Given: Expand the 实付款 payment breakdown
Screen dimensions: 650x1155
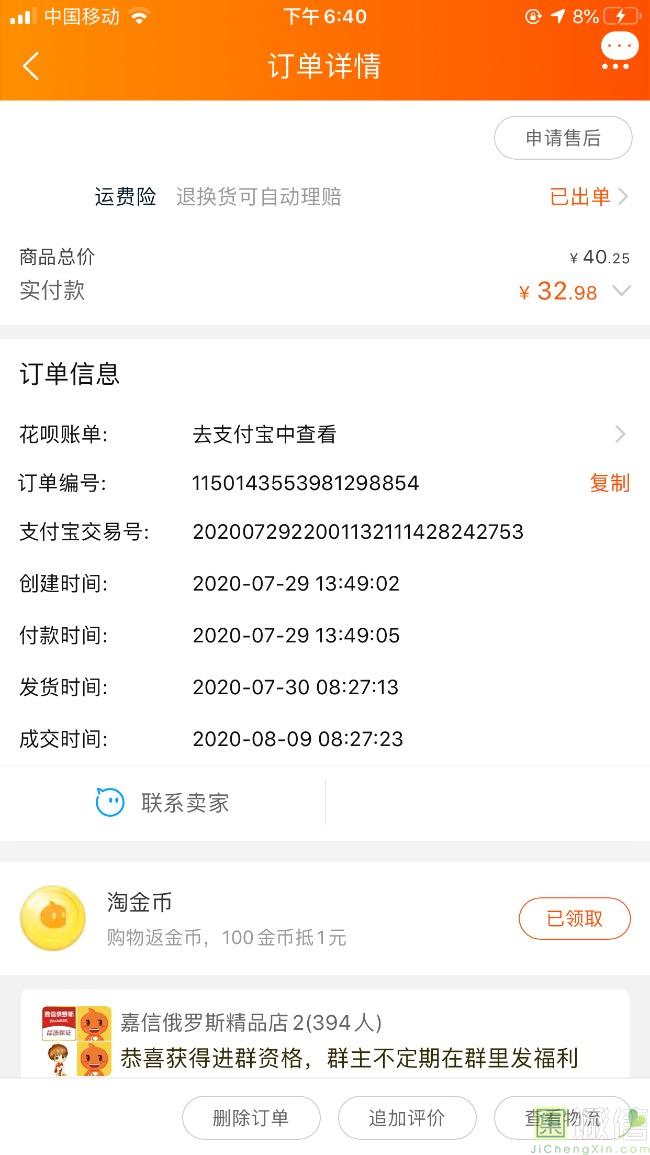Looking at the screenshot, I should (621, 291).
